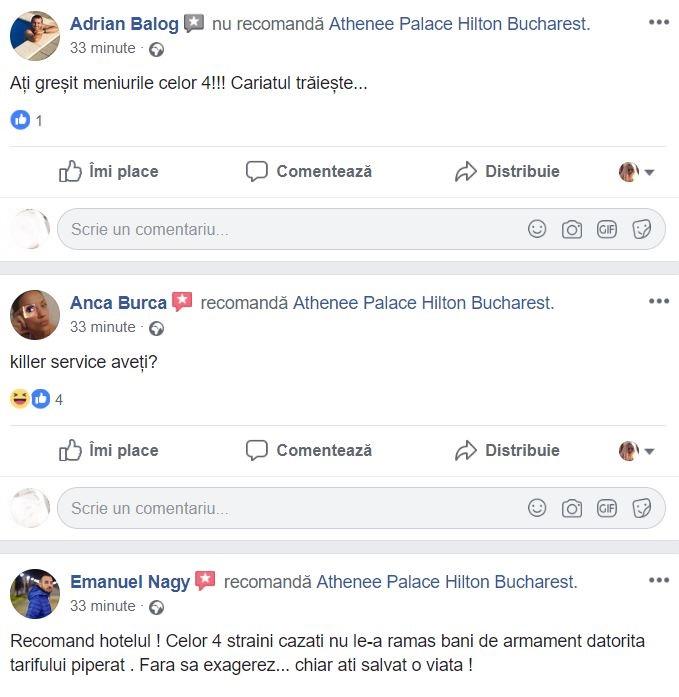
Task: Tap Comentează under Anca Burca's post
Action: pos(309,450)
